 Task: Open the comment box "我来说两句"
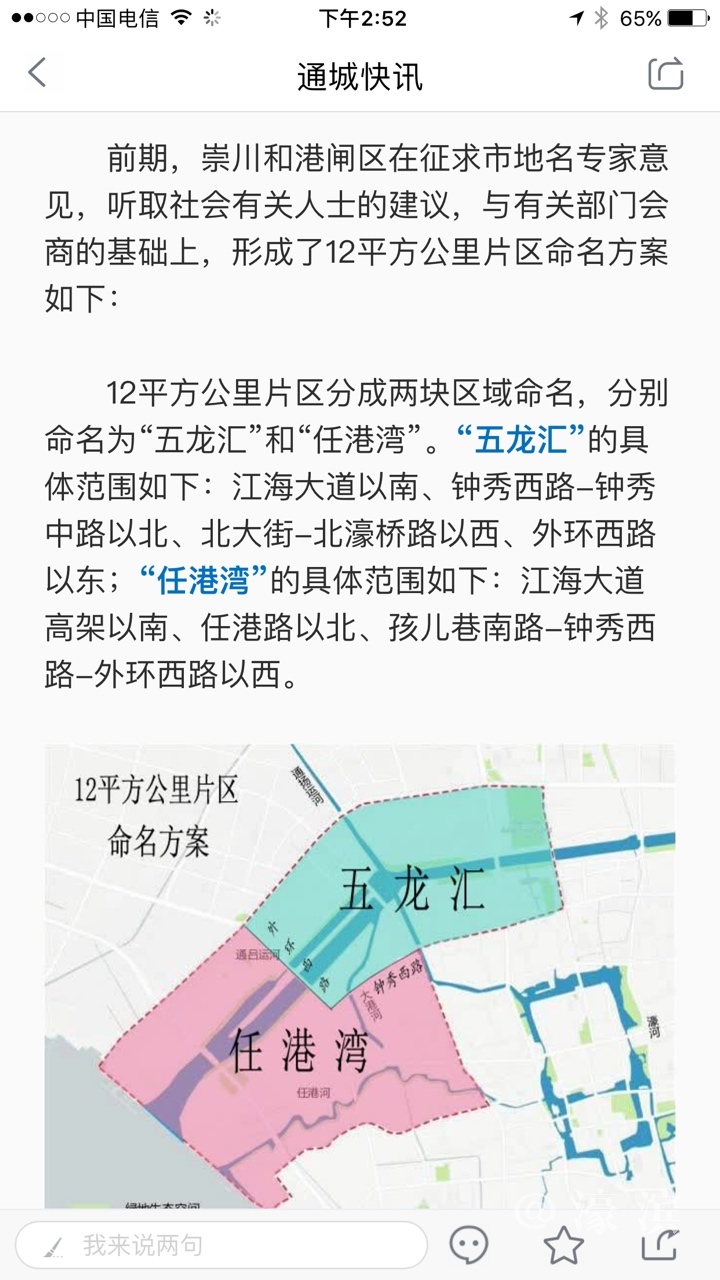222,1245
